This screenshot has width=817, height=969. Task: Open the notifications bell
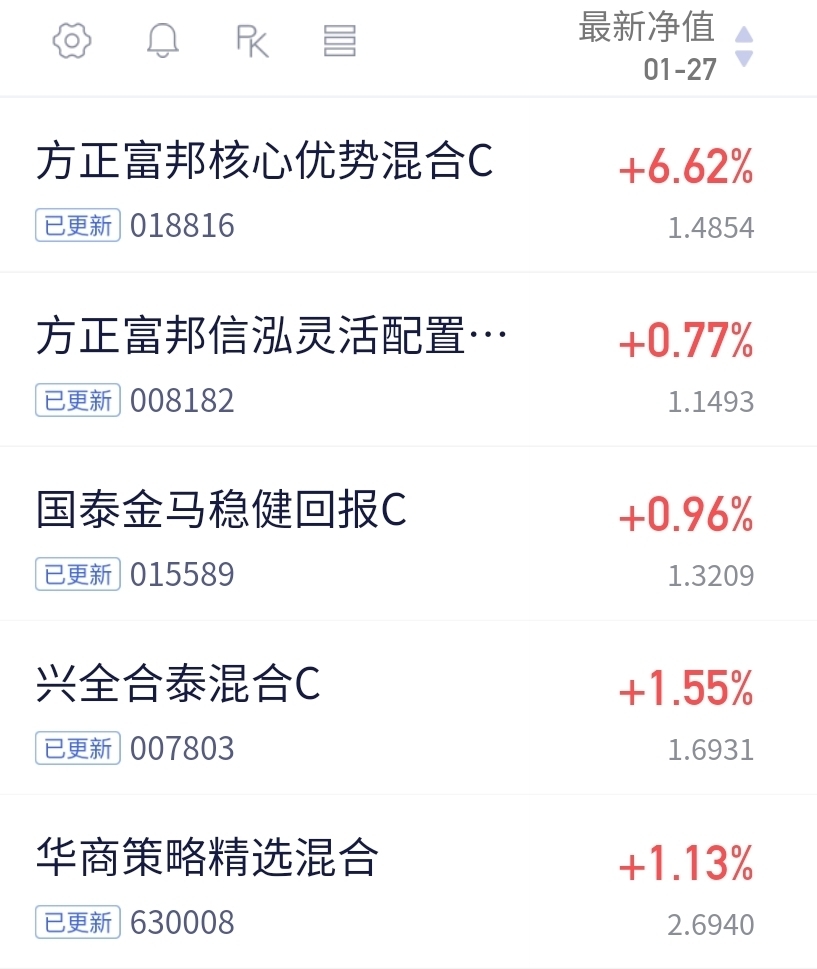coord(163,41)
